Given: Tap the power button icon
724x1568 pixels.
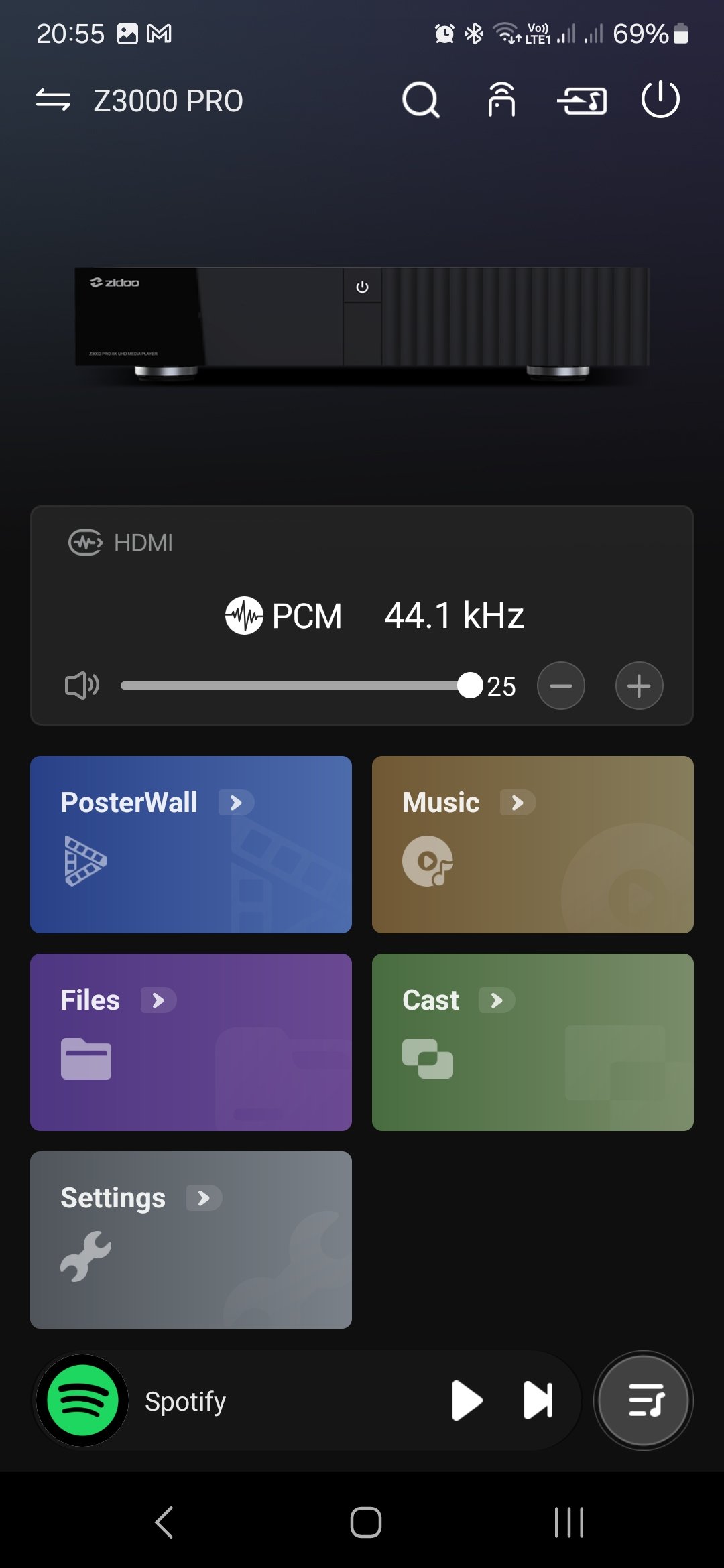Looking at the screenshot, I should pos(660,99).
